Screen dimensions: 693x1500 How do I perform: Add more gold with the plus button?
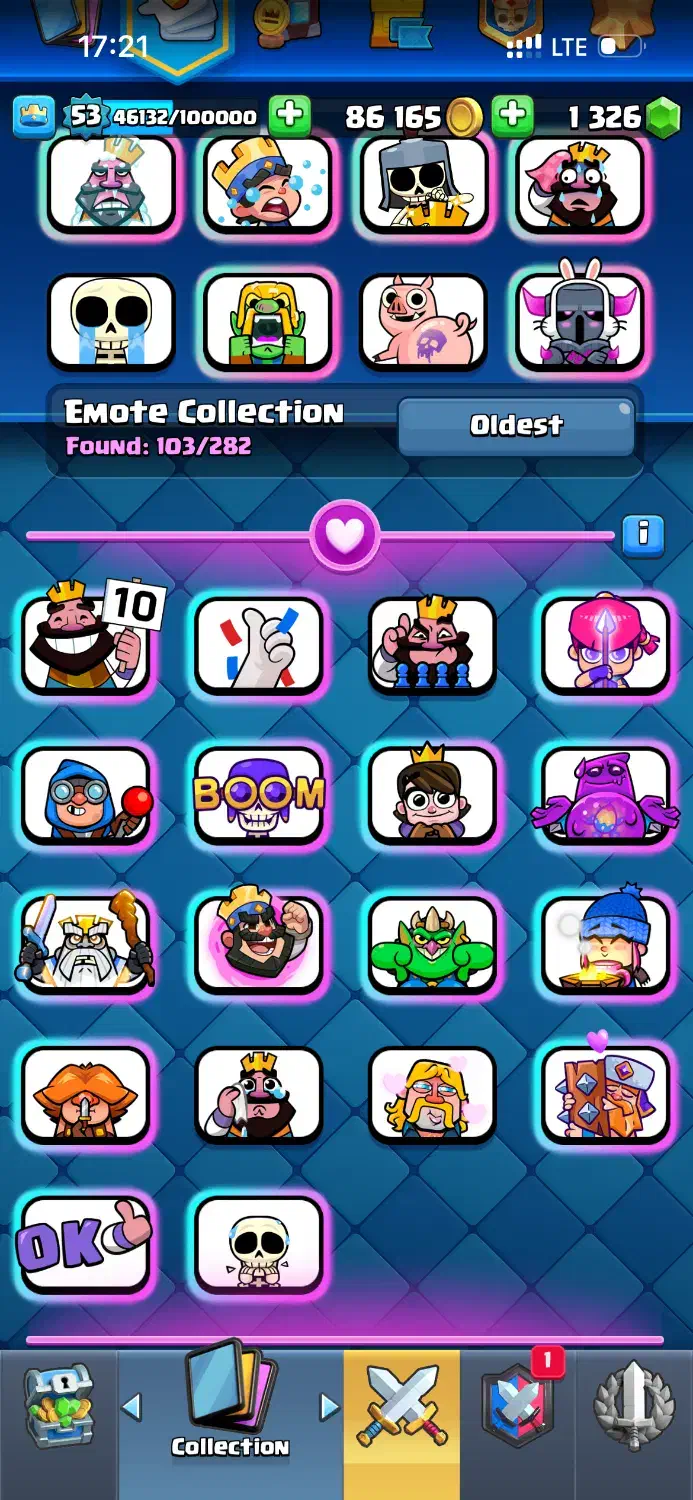click(x=513, y=117)
